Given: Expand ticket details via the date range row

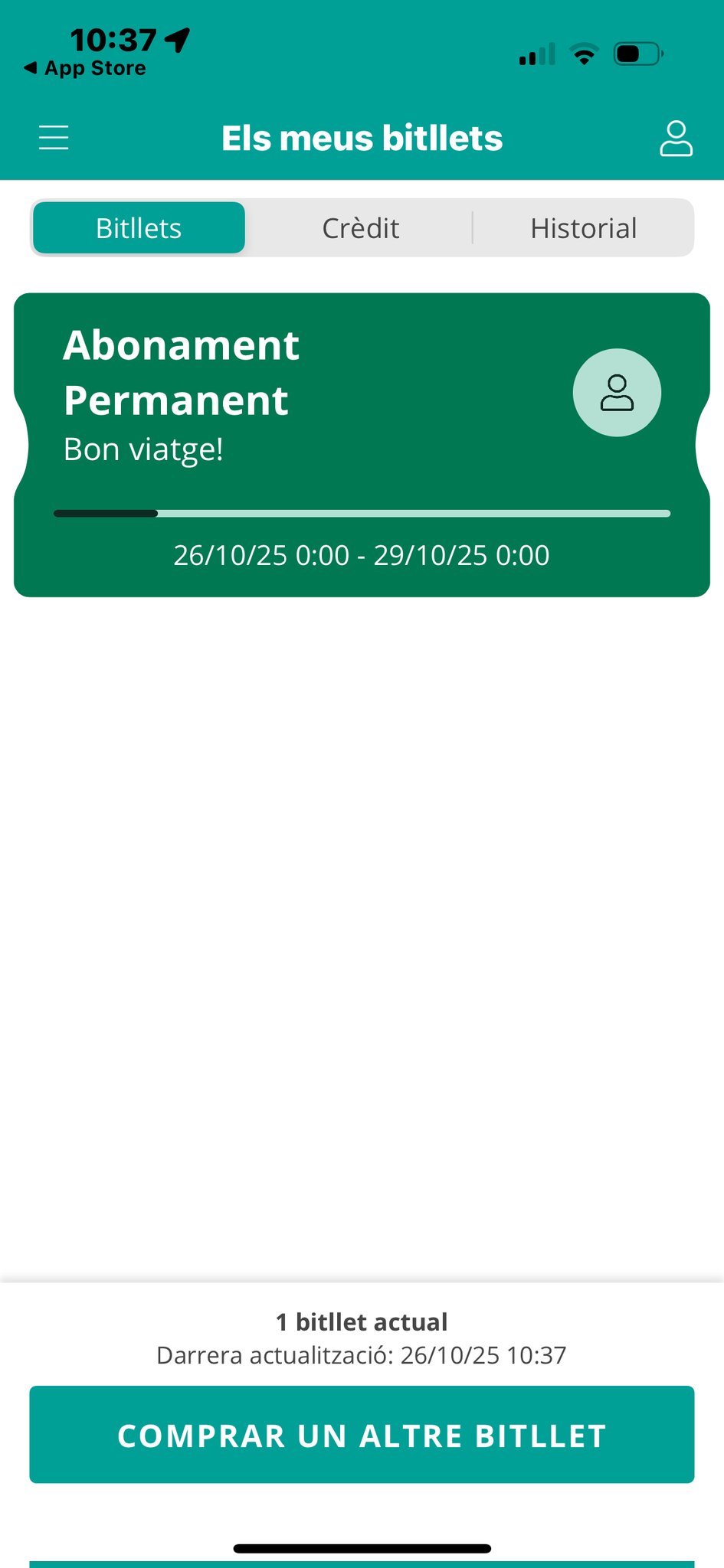Looking at the screenshot, I should [x=361, y=554].
